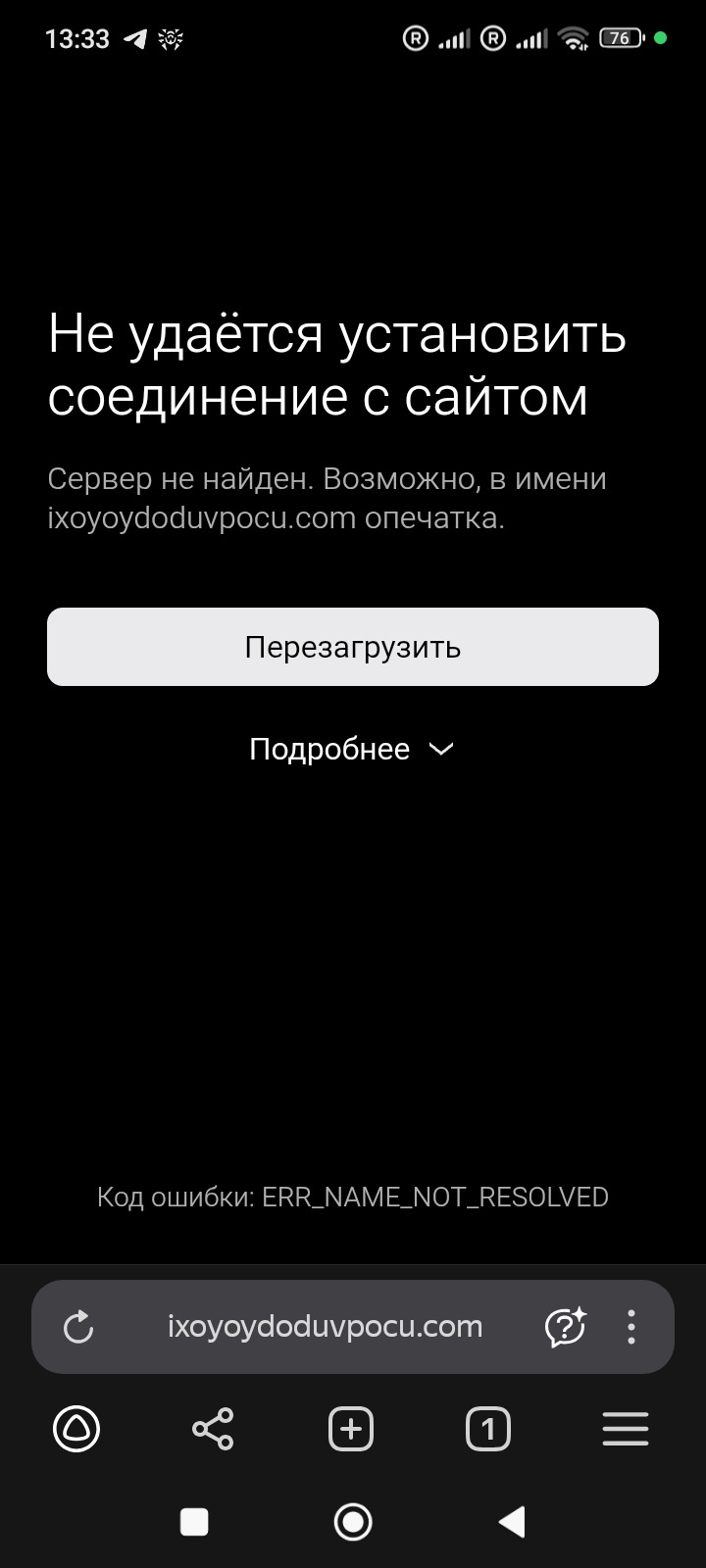
Task: Add a new tab
Action: pyautogui.click(x=351, y=1429)
